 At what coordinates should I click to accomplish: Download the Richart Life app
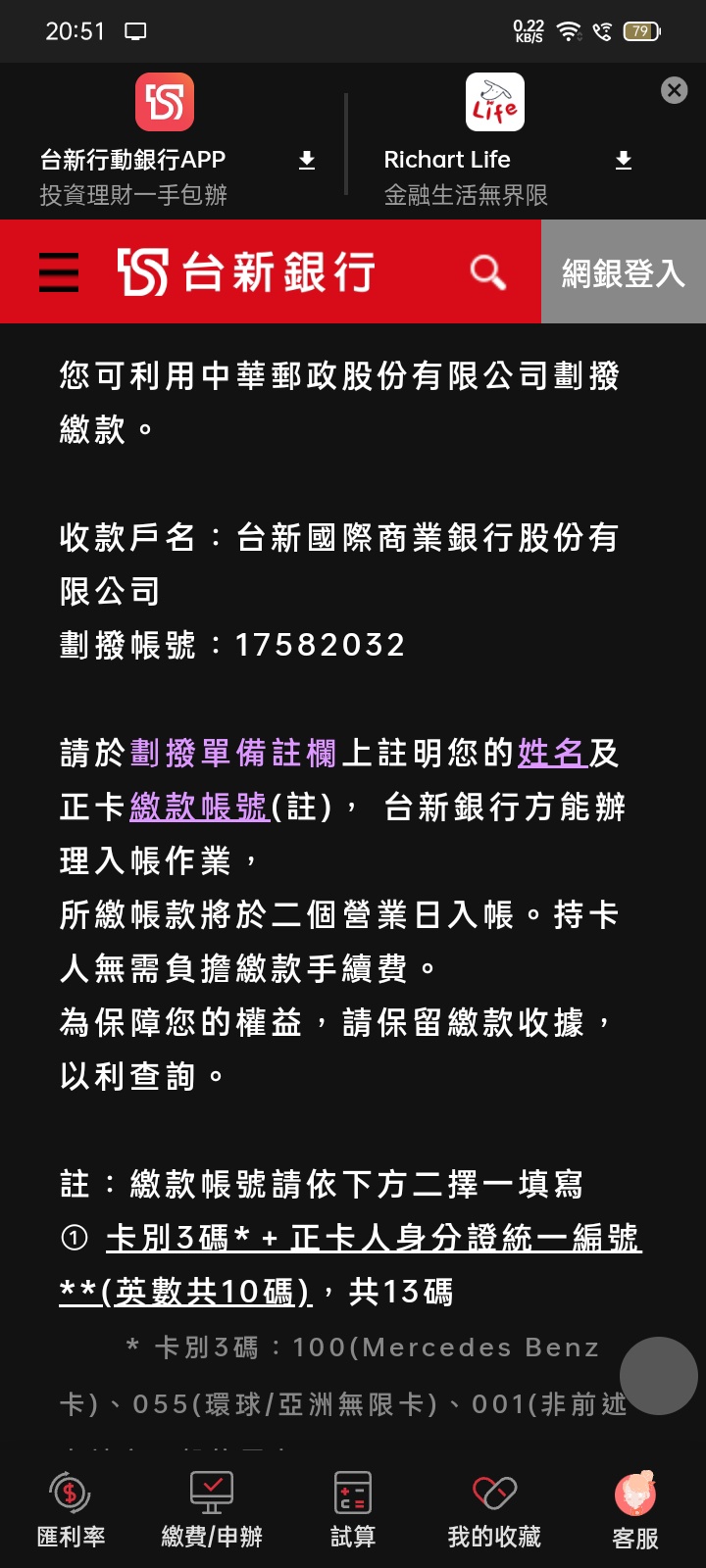click(x=624, y=160)
